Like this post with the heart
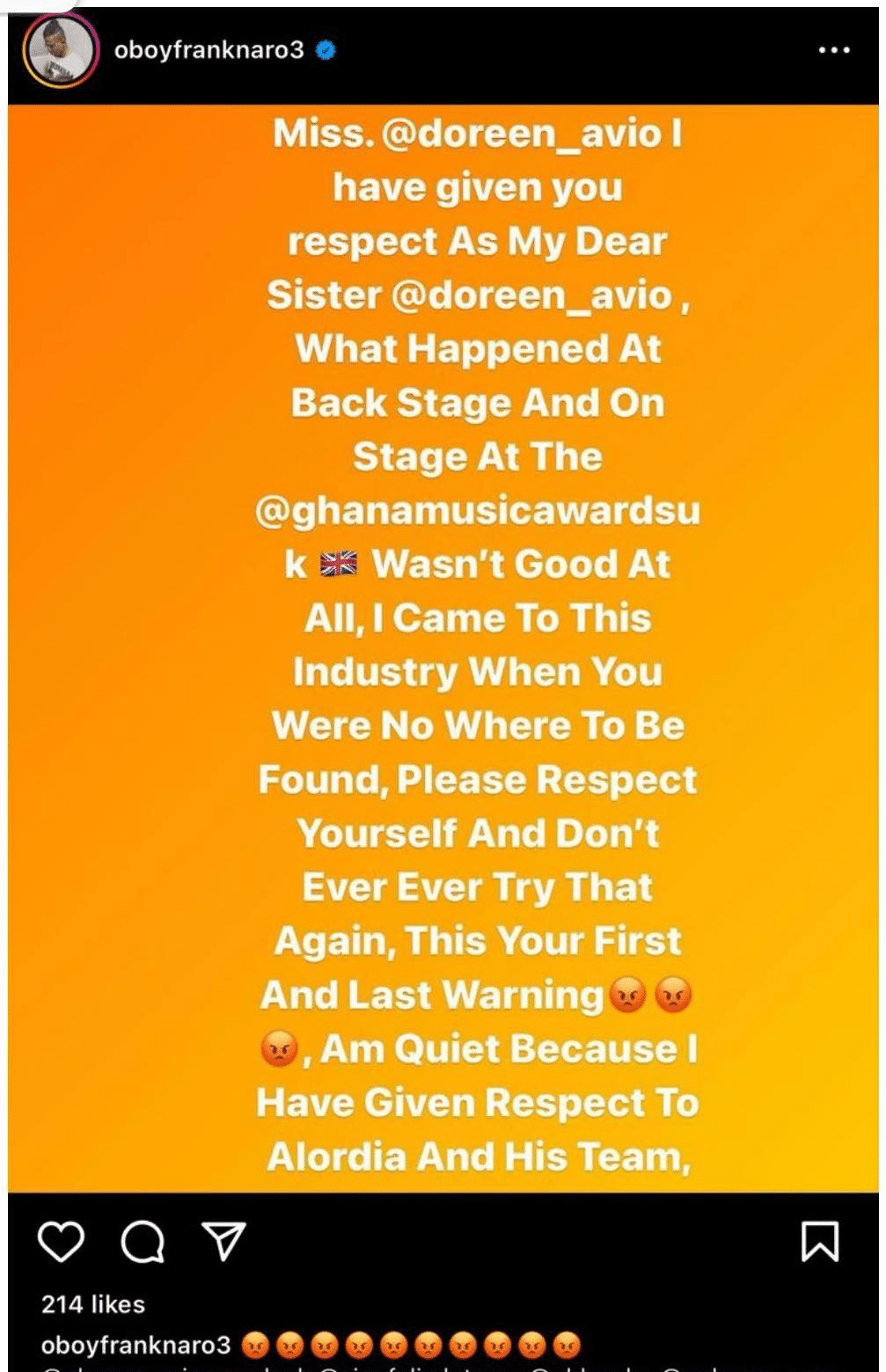The width and height of the screenshot is (886, 1372). [61, 1241]
